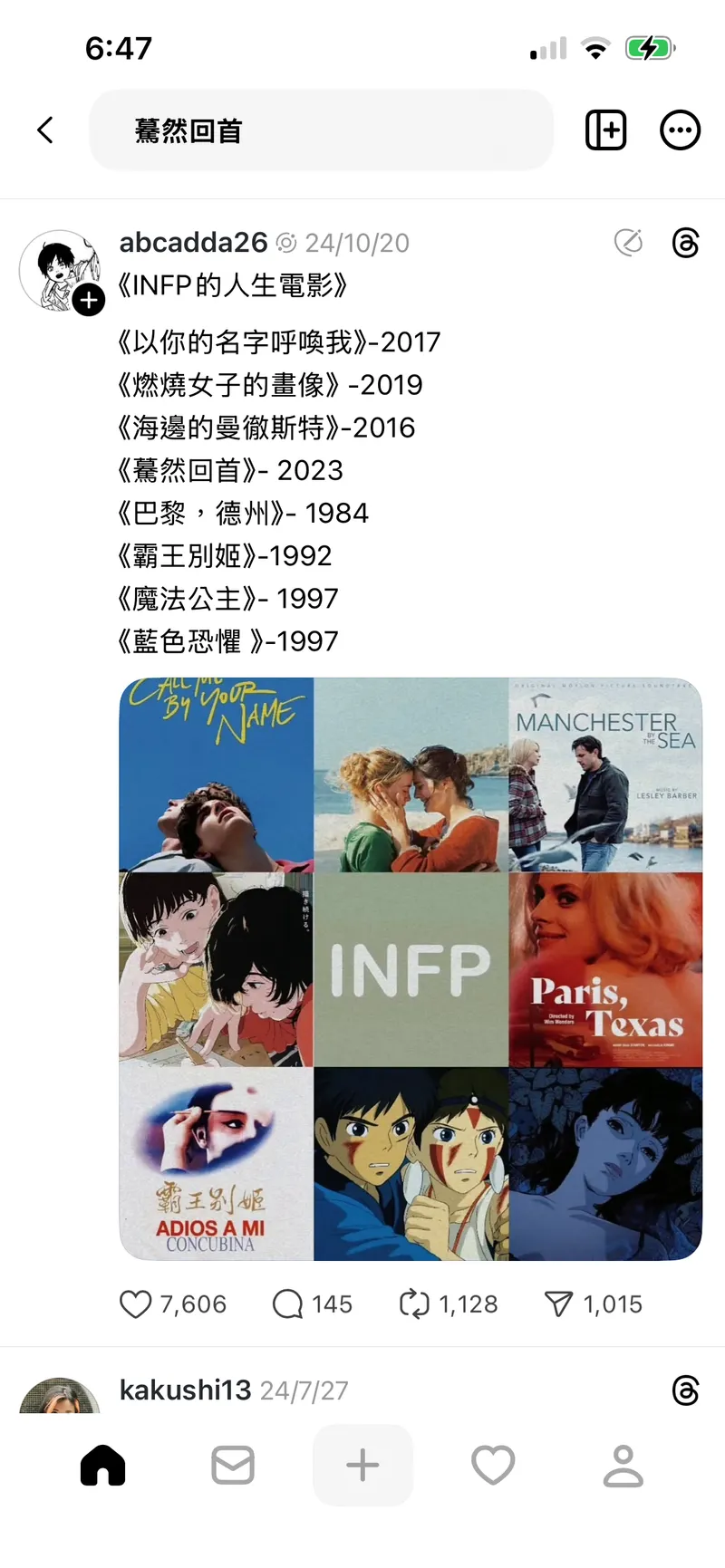The image size is (725, 1568).
Task: Open abcadda26's profile from the username
Action: (193, 243)
